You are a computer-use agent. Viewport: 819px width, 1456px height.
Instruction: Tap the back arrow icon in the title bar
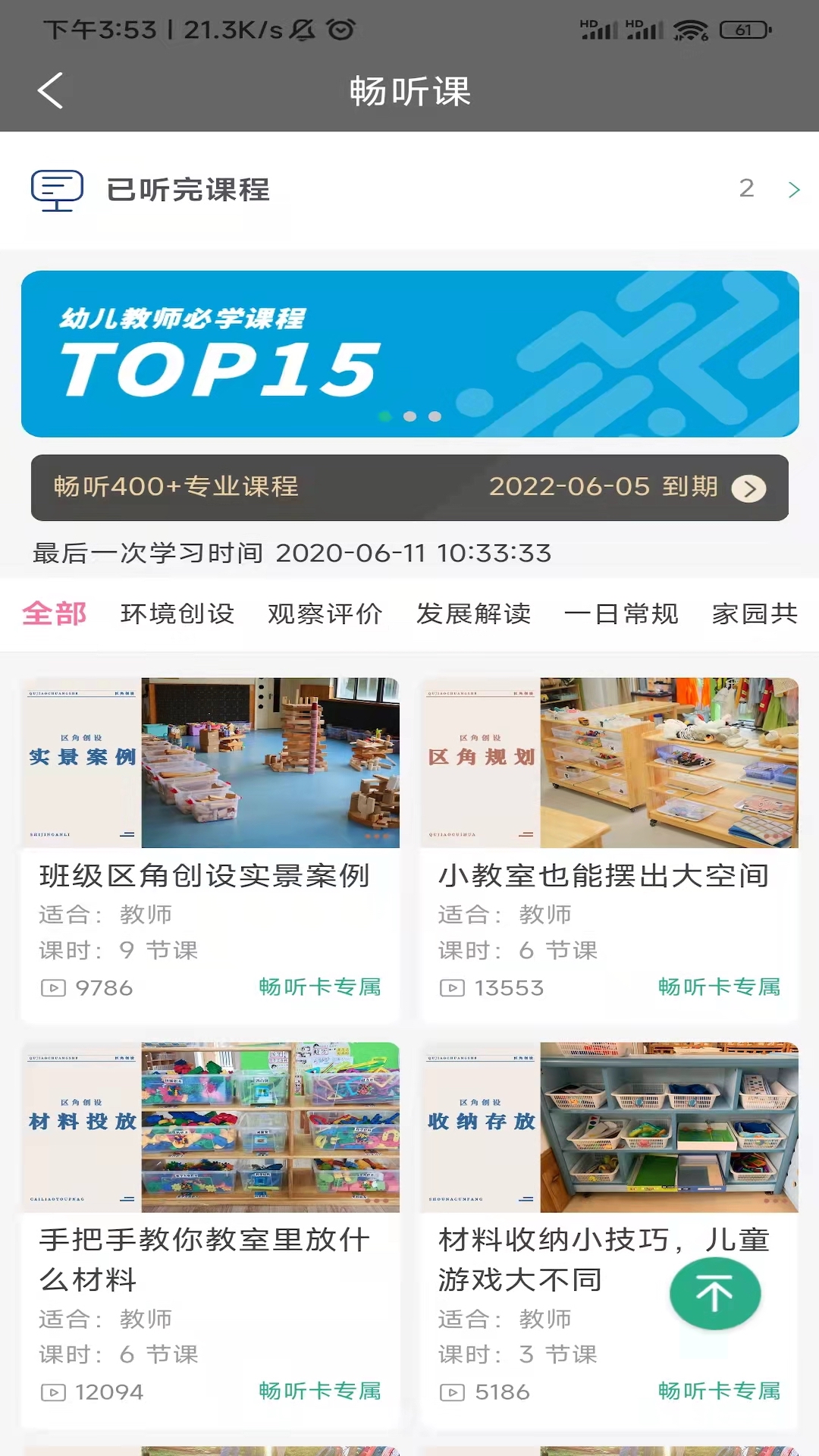(x=50, y=90)
